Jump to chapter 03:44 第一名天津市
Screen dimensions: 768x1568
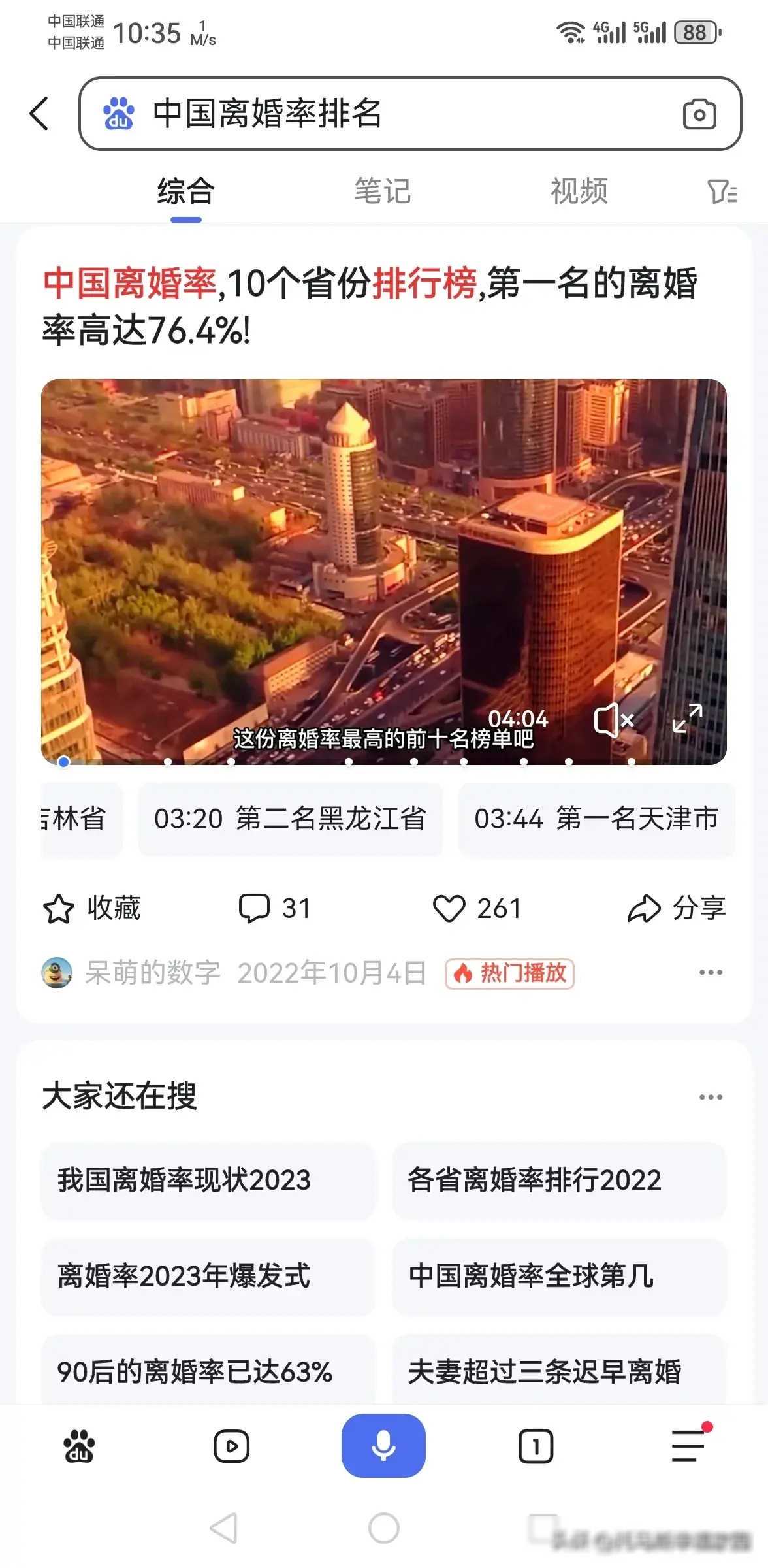[x=596, y=819]
